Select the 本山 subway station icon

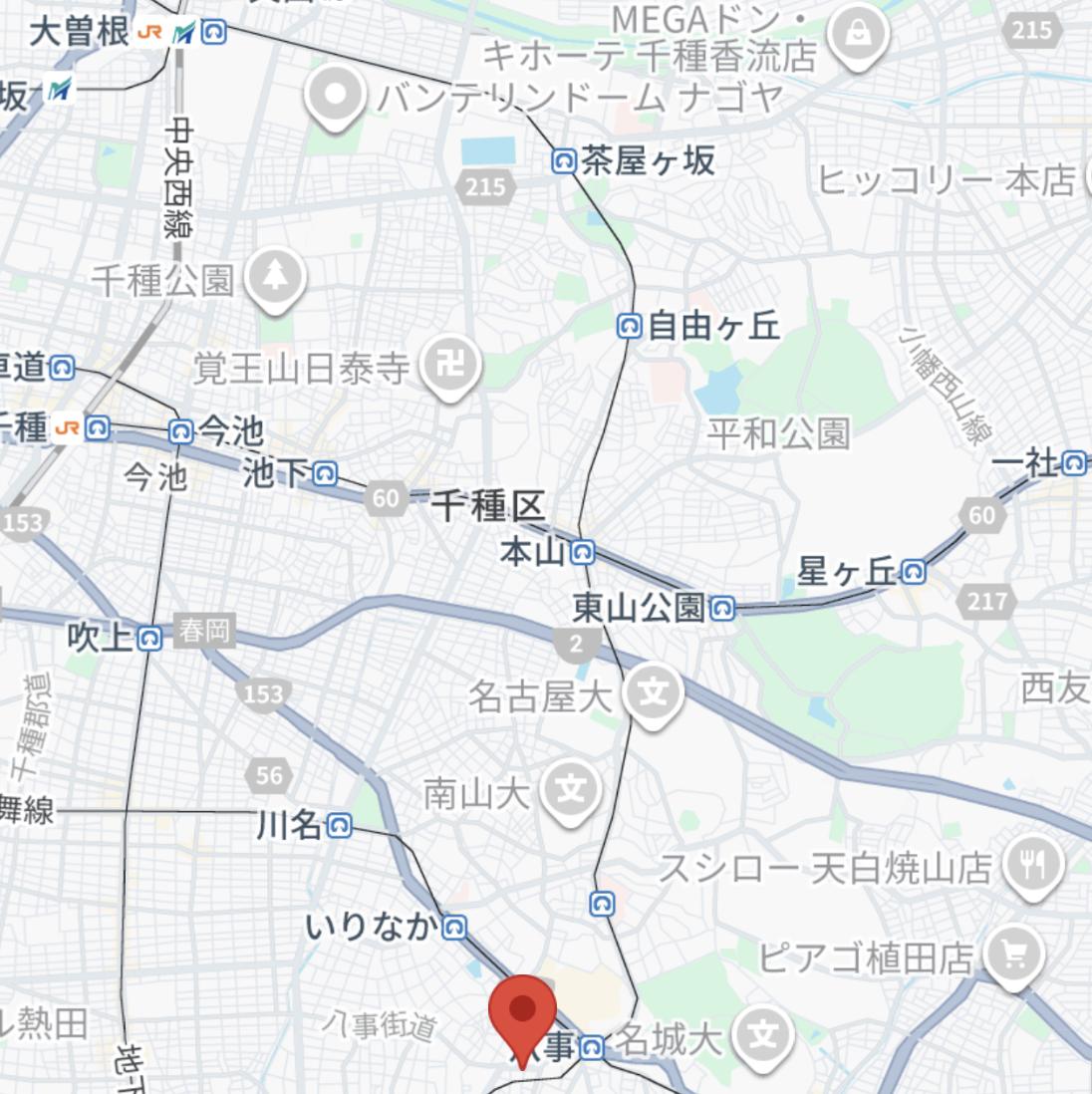pos(583,551)
